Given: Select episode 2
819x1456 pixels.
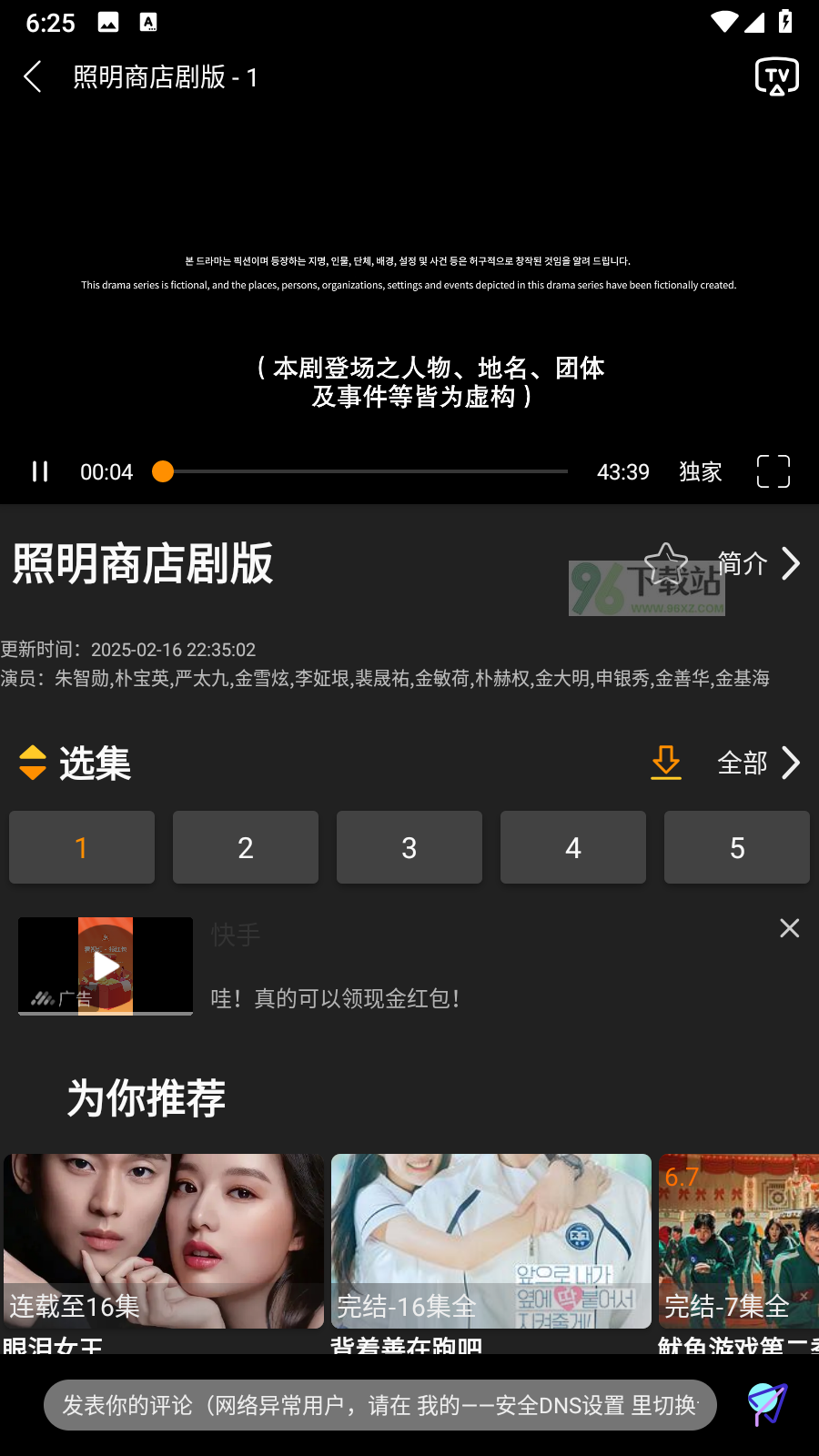Looking at the screenshot, I should [246, 847].
